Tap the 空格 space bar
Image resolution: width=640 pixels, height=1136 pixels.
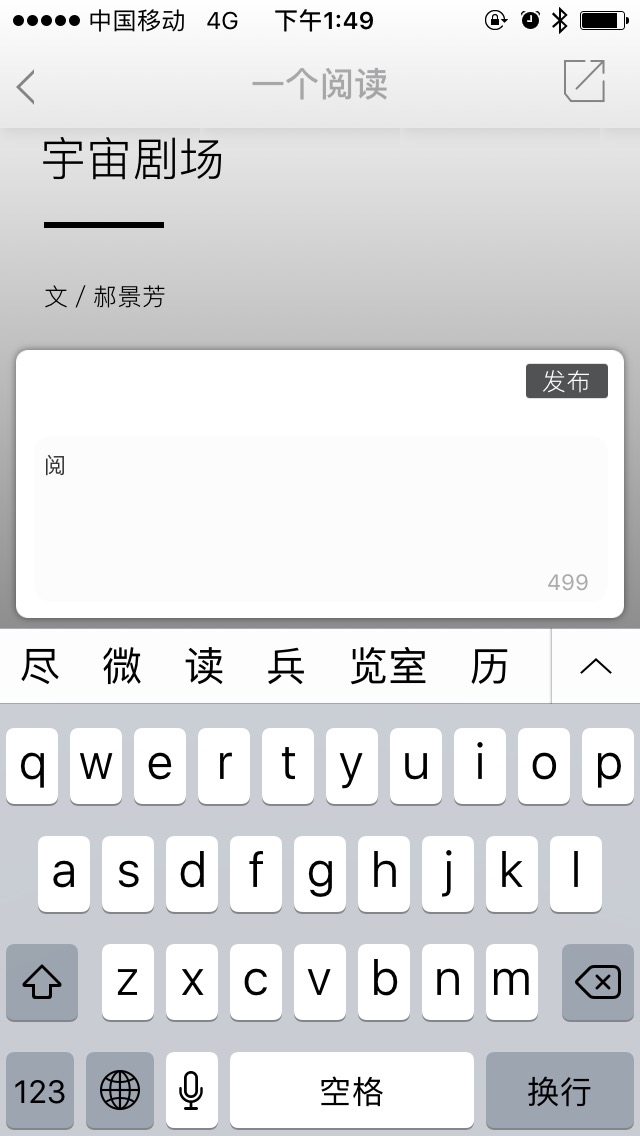coord(351,1091)
